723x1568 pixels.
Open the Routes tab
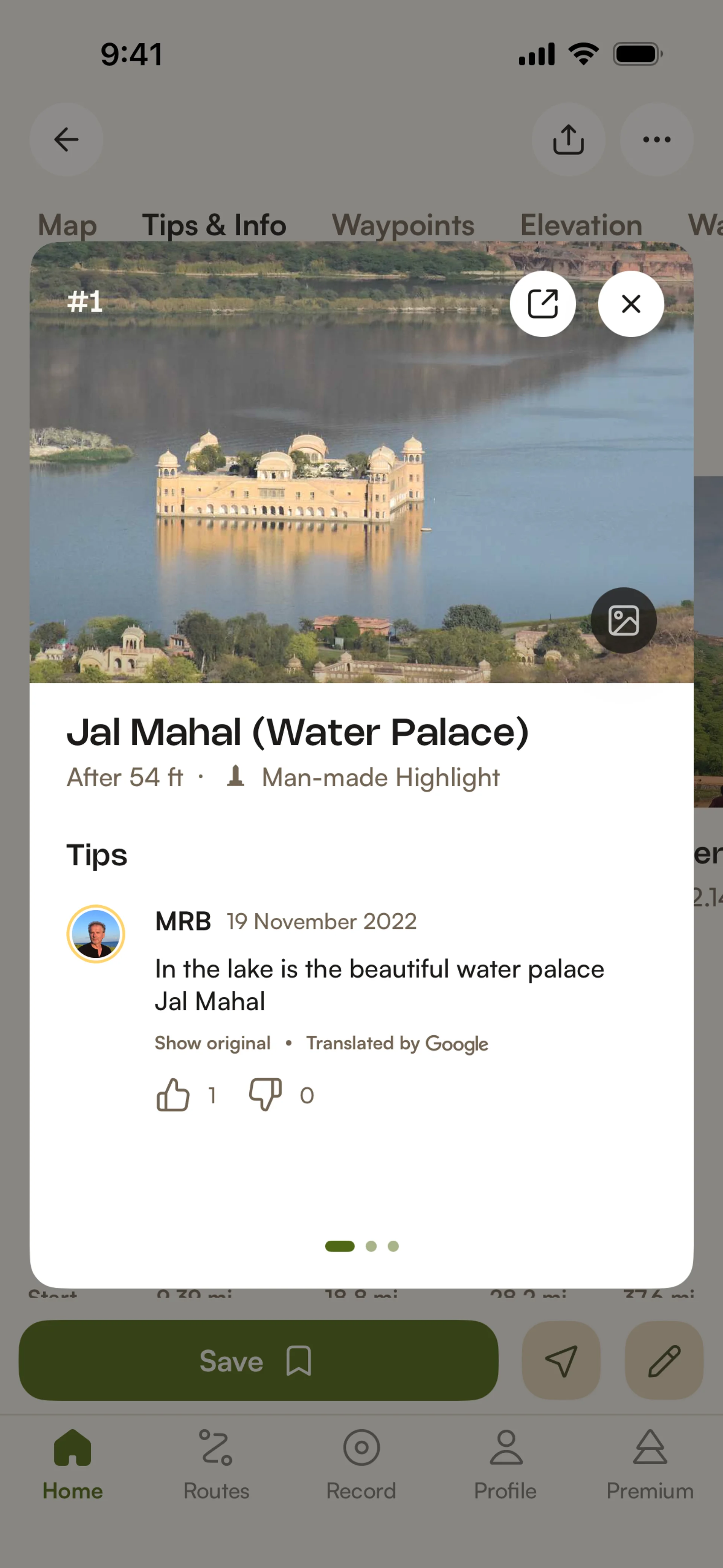pyautogui.click(x=217, y=1464)
